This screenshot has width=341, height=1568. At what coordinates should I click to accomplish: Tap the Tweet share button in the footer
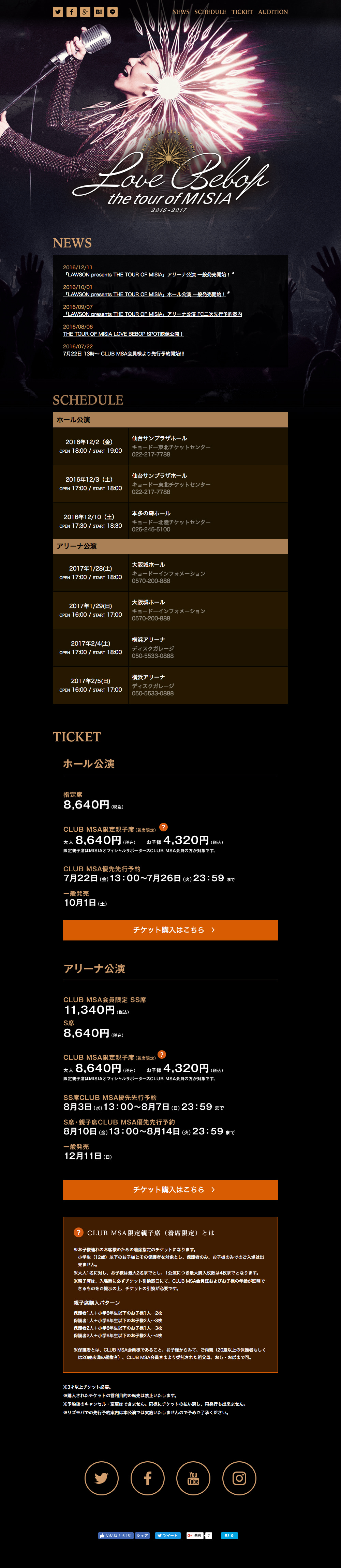[167, 1535]
